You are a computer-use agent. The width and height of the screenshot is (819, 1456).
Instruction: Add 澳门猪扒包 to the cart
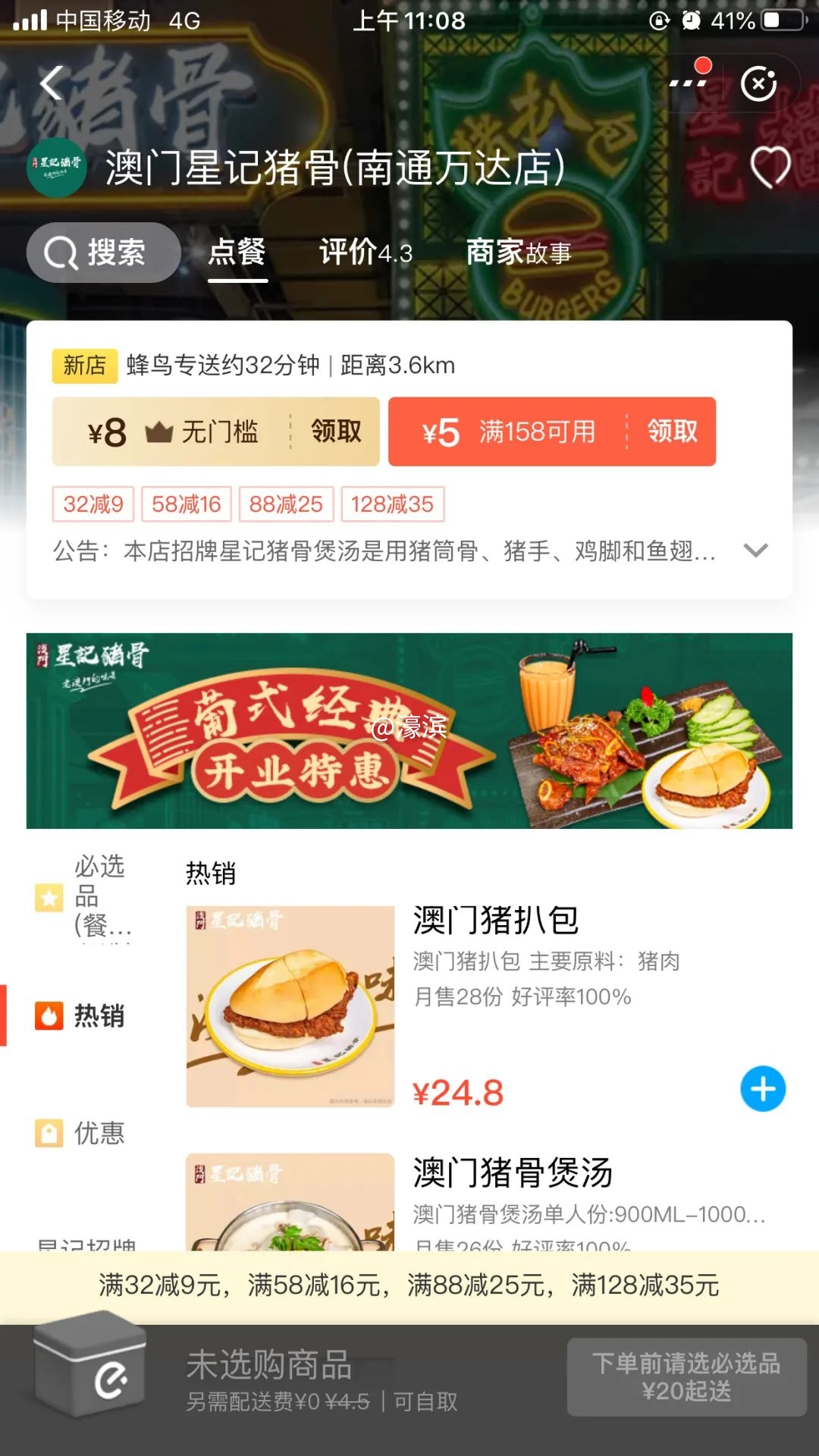tap(762, 1089)
